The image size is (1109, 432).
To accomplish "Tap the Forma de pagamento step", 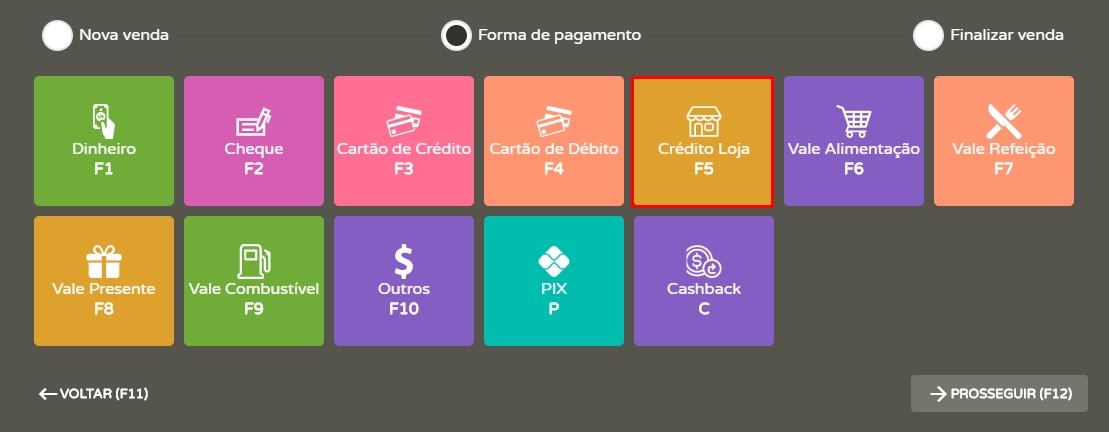I will point(458,35).
